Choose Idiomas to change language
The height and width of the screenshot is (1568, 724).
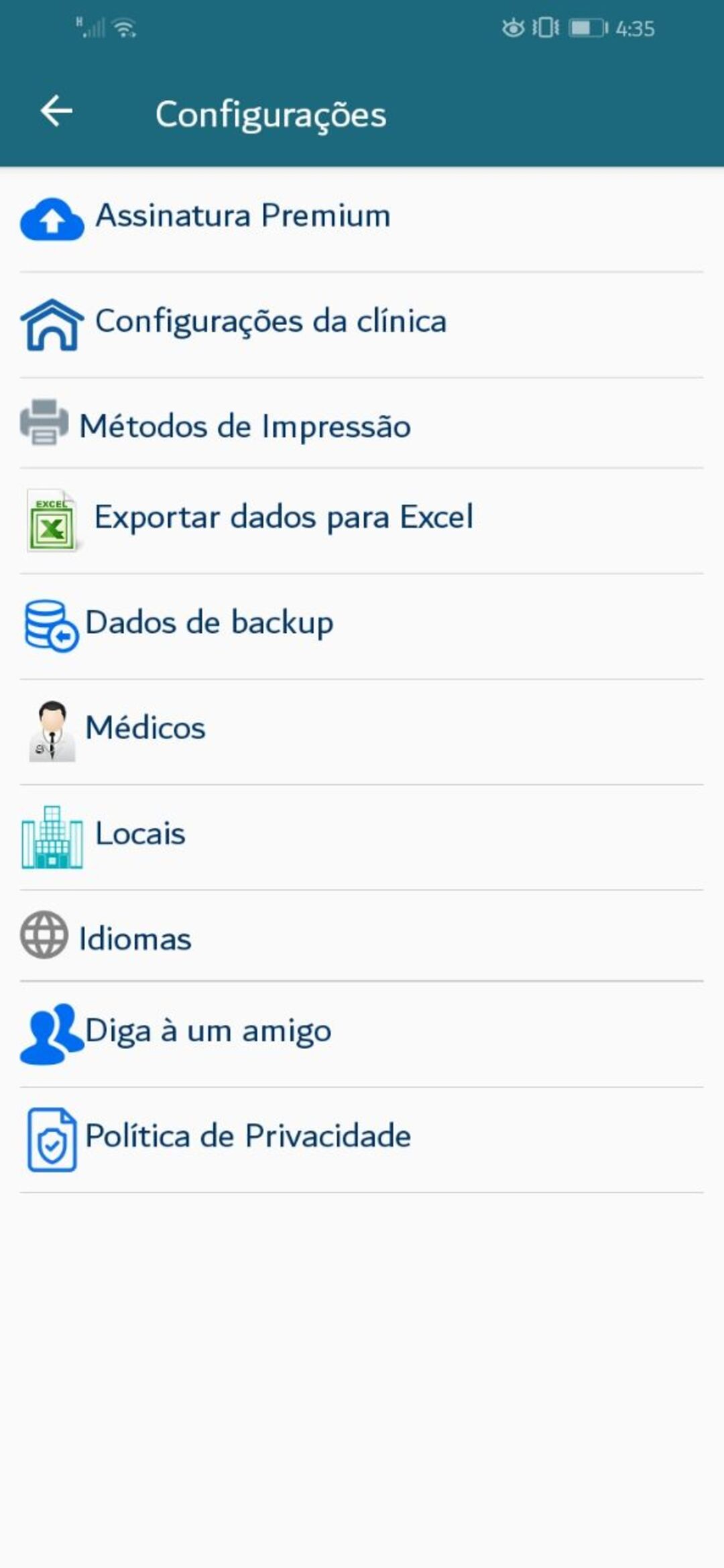coord(135,939)
